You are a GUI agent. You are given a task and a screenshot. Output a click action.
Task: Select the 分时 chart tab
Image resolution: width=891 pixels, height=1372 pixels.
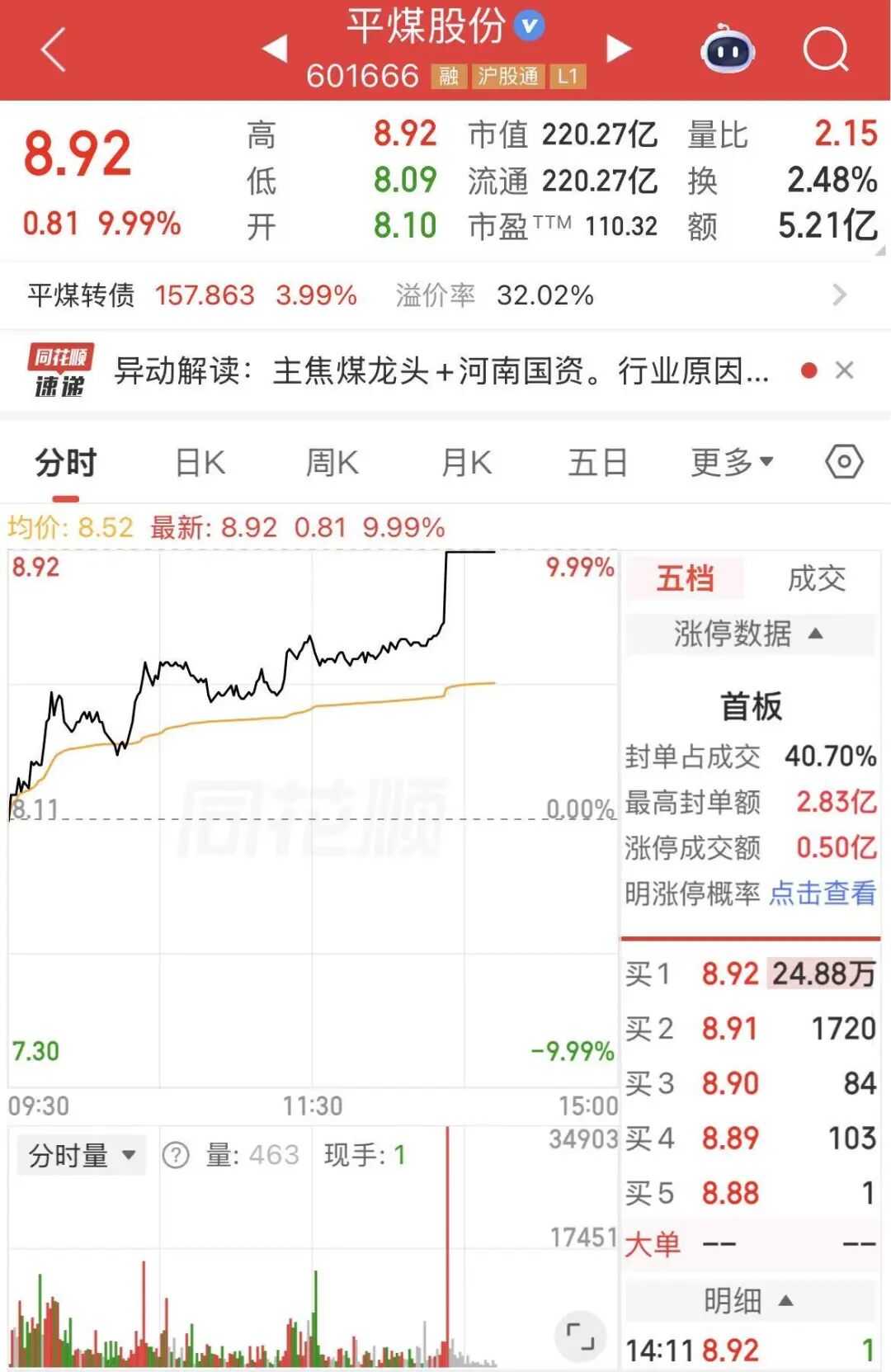[x=66, y=463]
